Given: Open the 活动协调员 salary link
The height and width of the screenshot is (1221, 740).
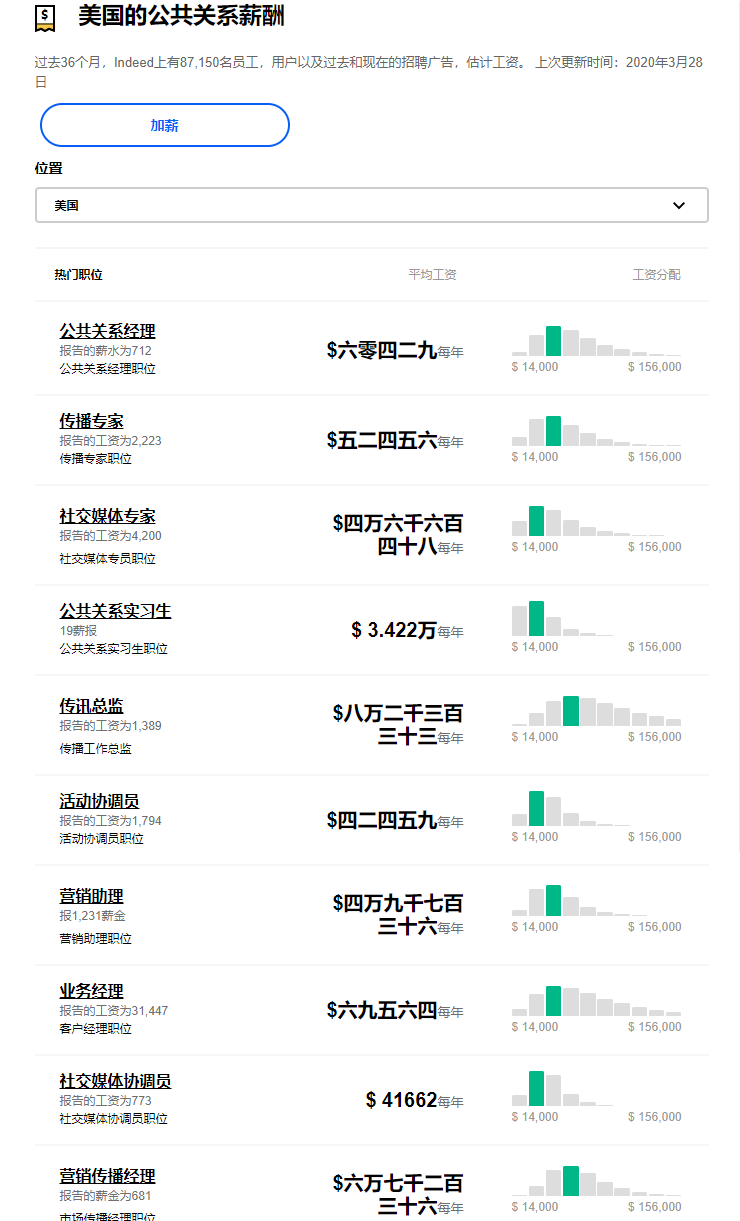Looking at the screenshot, I should click(x=99, y=801).
